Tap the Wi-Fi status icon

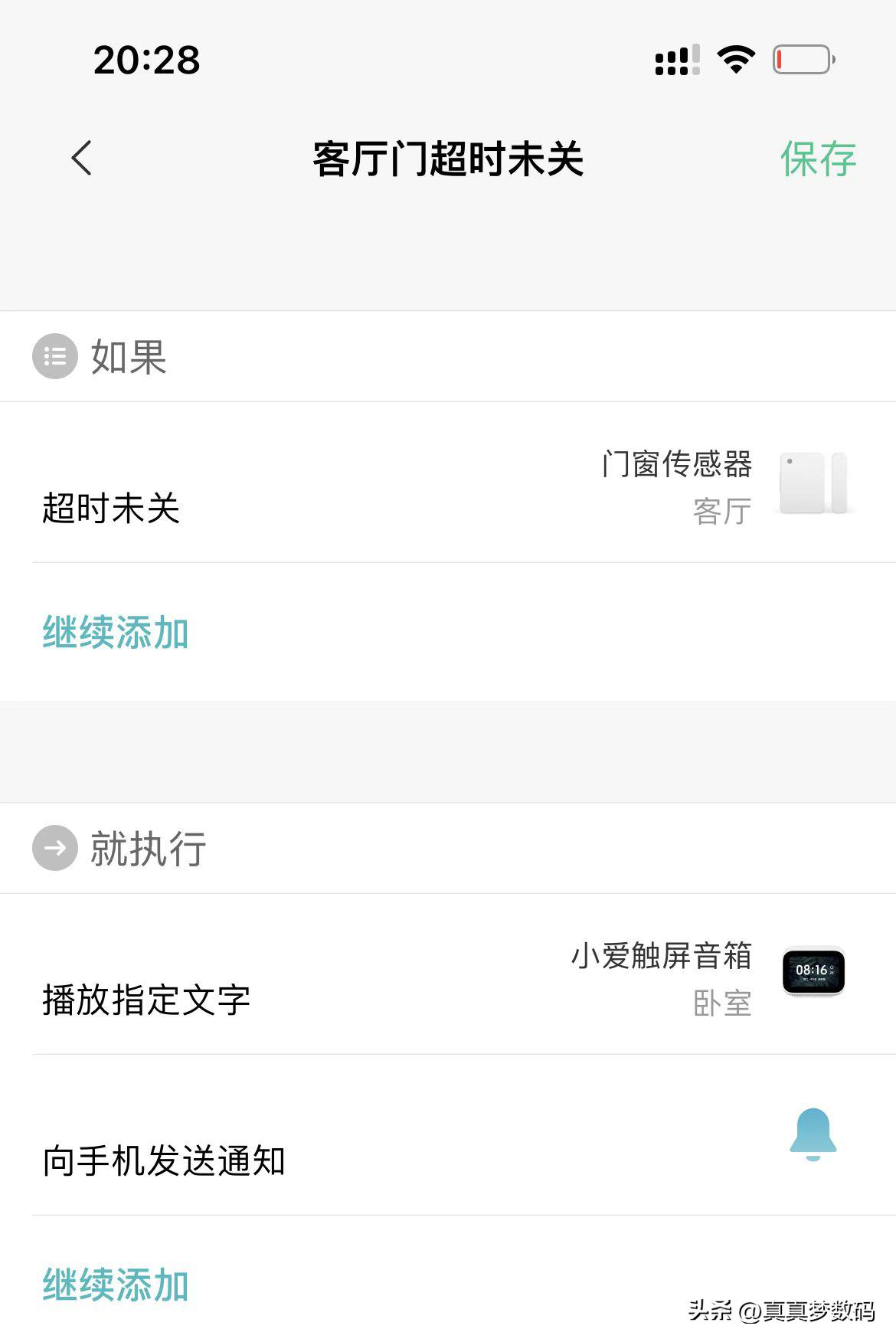[x=734, y=61]
